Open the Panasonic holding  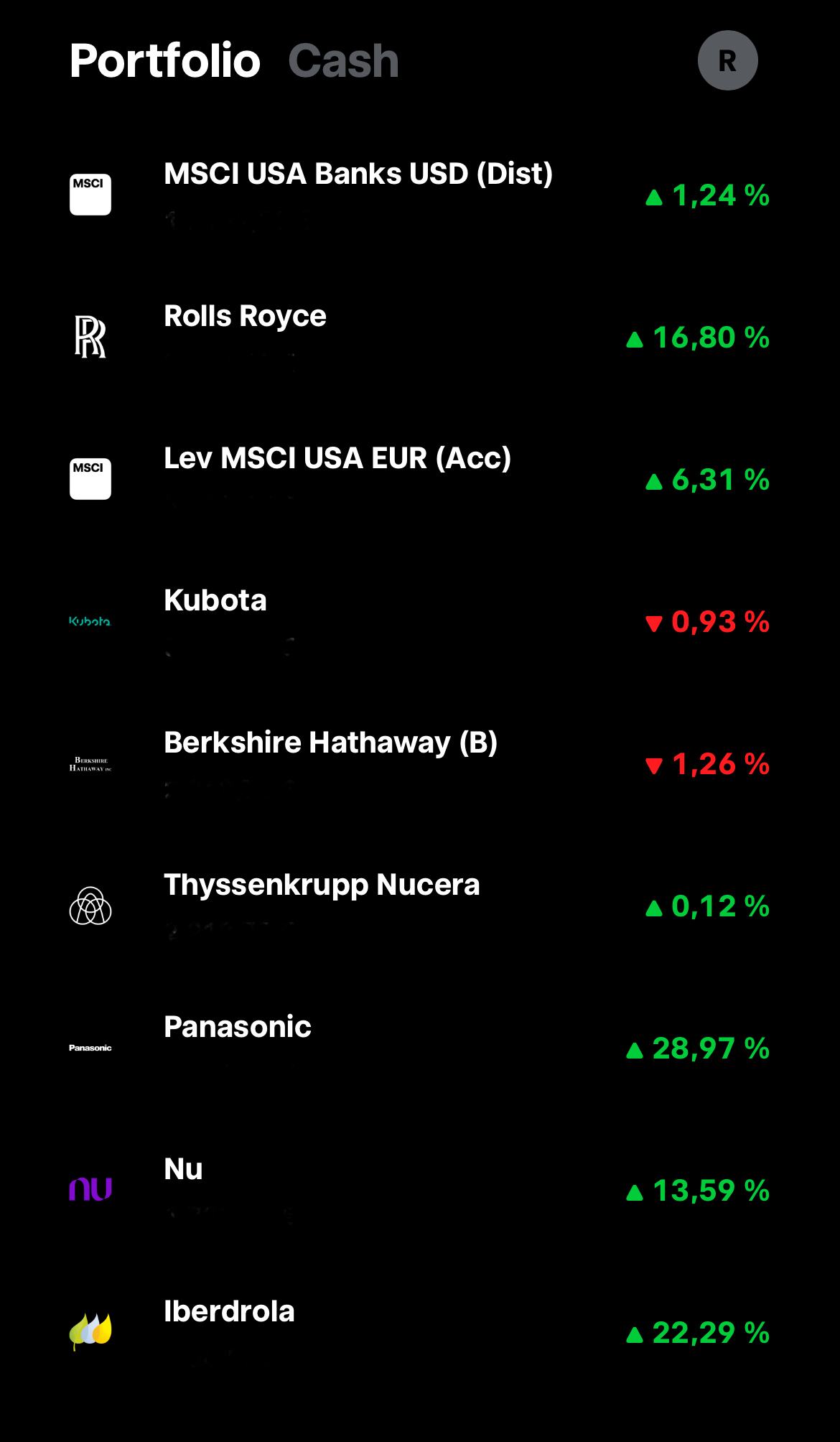tap(238, 1028)
